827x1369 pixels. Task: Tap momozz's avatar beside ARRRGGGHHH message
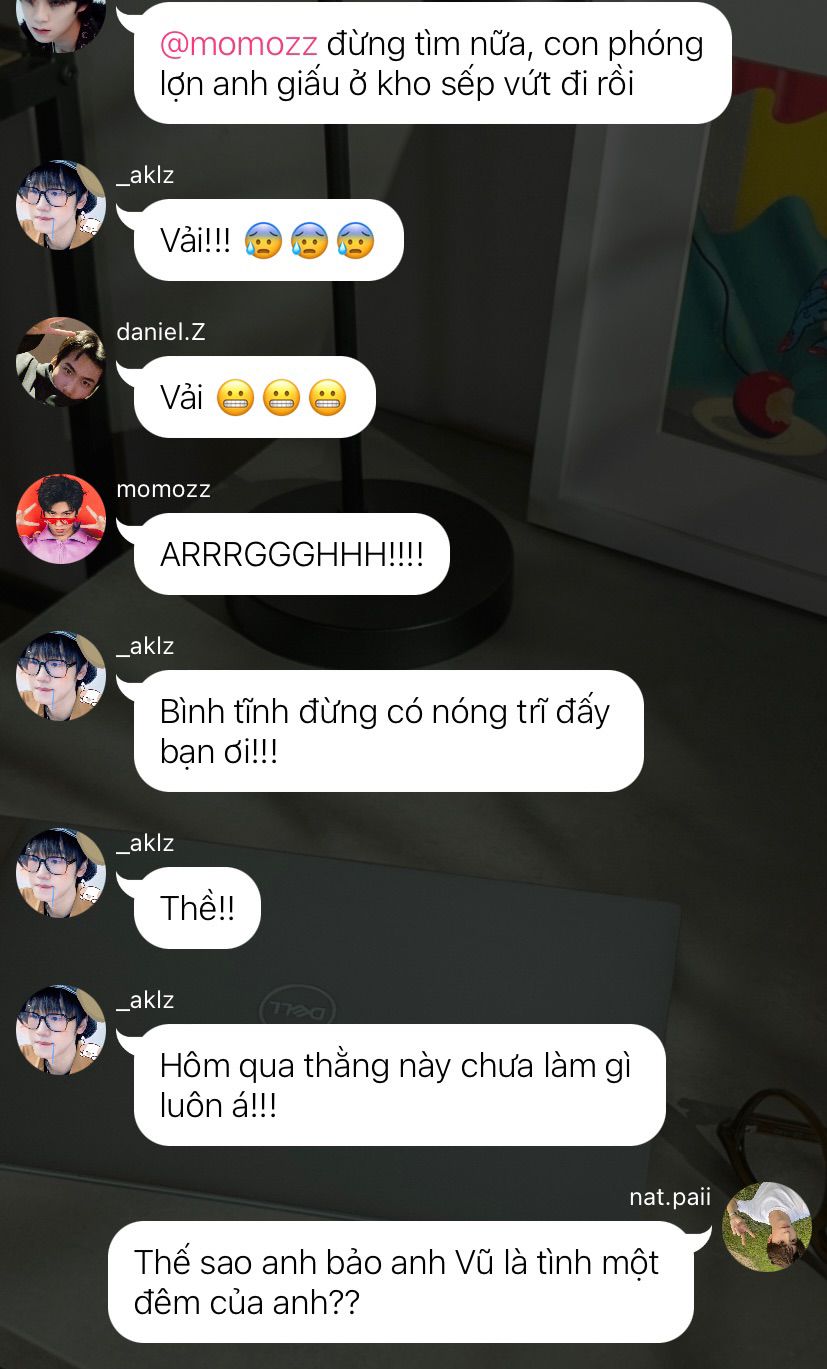pyautogui.click(x=61, y=519)
